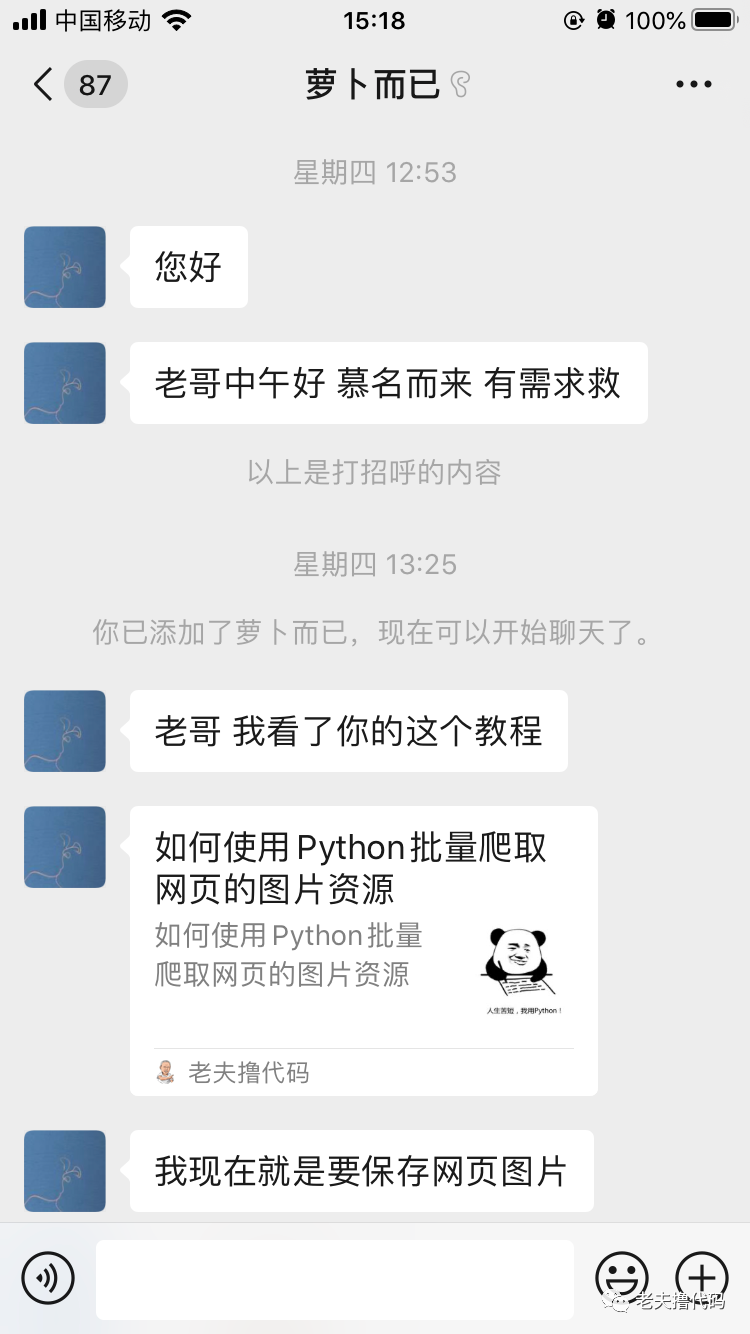The image size is (750, 1334).
Task: Tap the message text input field
Action: (334, 1278)
